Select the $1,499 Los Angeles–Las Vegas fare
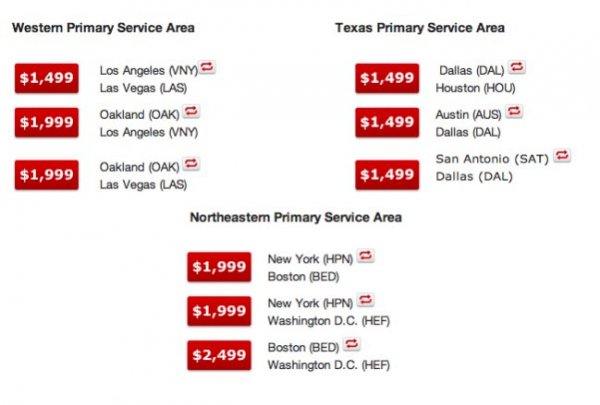 tap(47, 78)
